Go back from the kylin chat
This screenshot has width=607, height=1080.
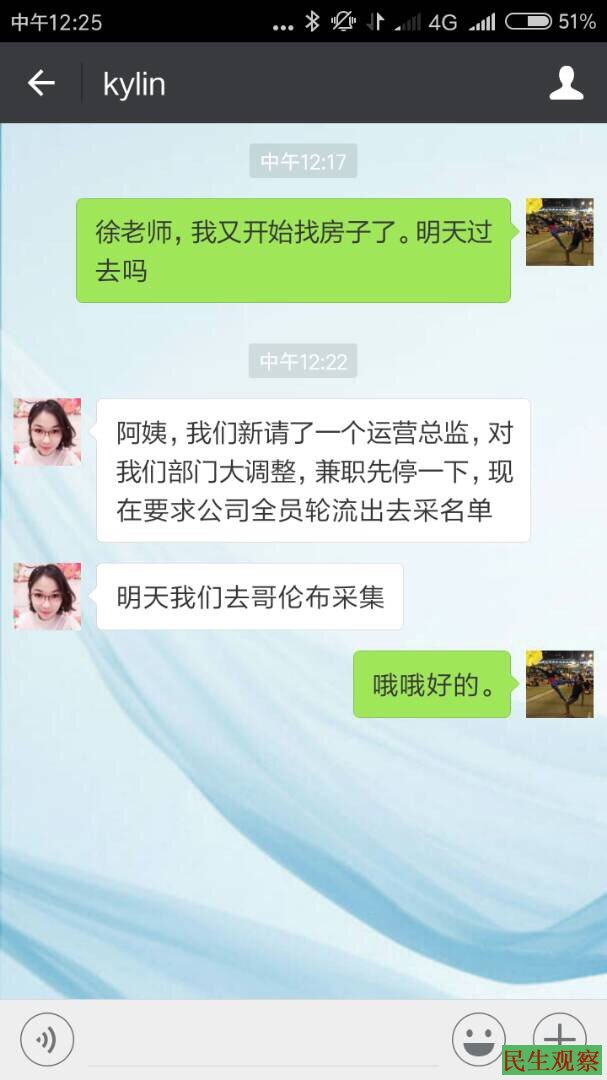41,83
